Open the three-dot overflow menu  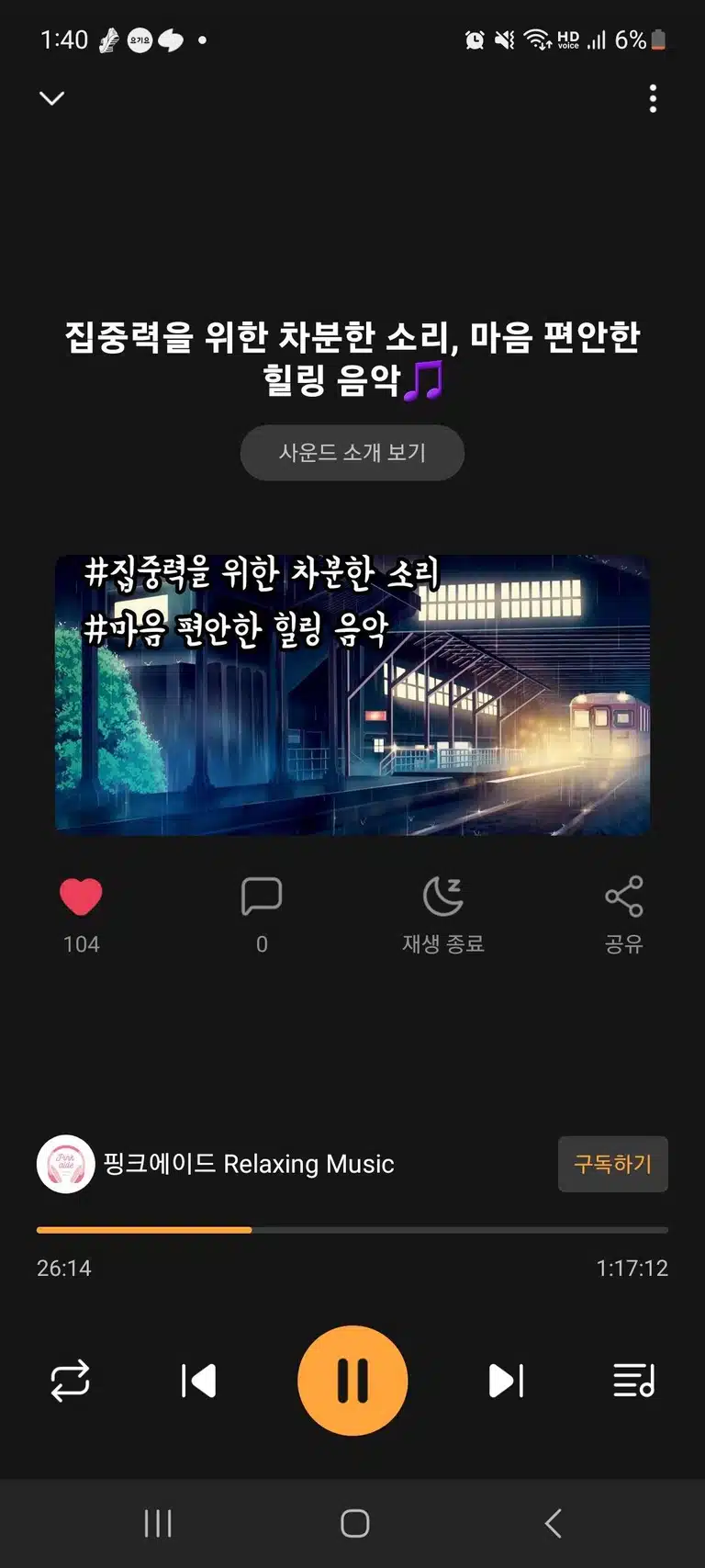[x=653, y=98]
